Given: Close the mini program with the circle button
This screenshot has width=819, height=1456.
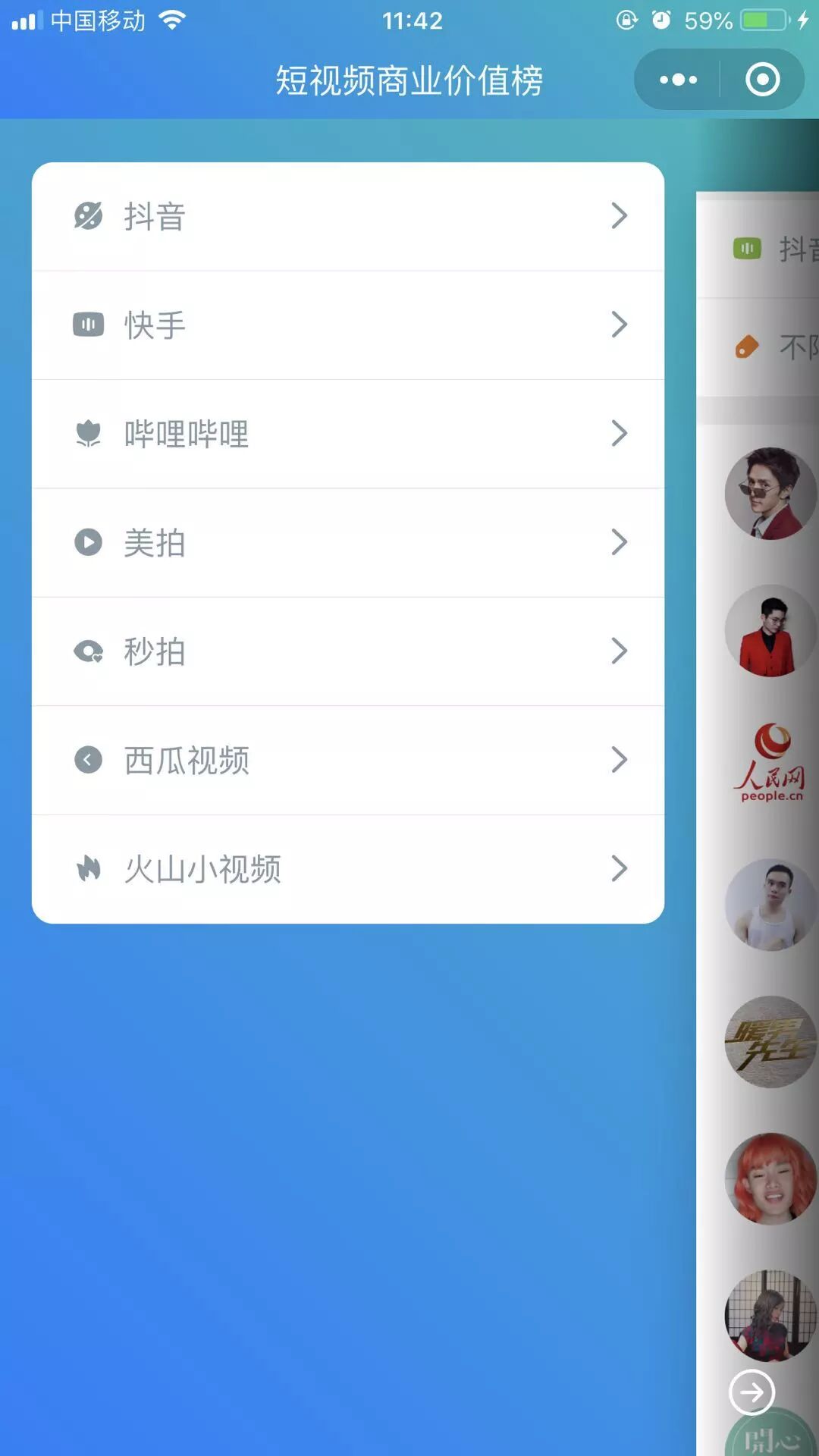Looking at the screenshot, I should click(762, 80).
